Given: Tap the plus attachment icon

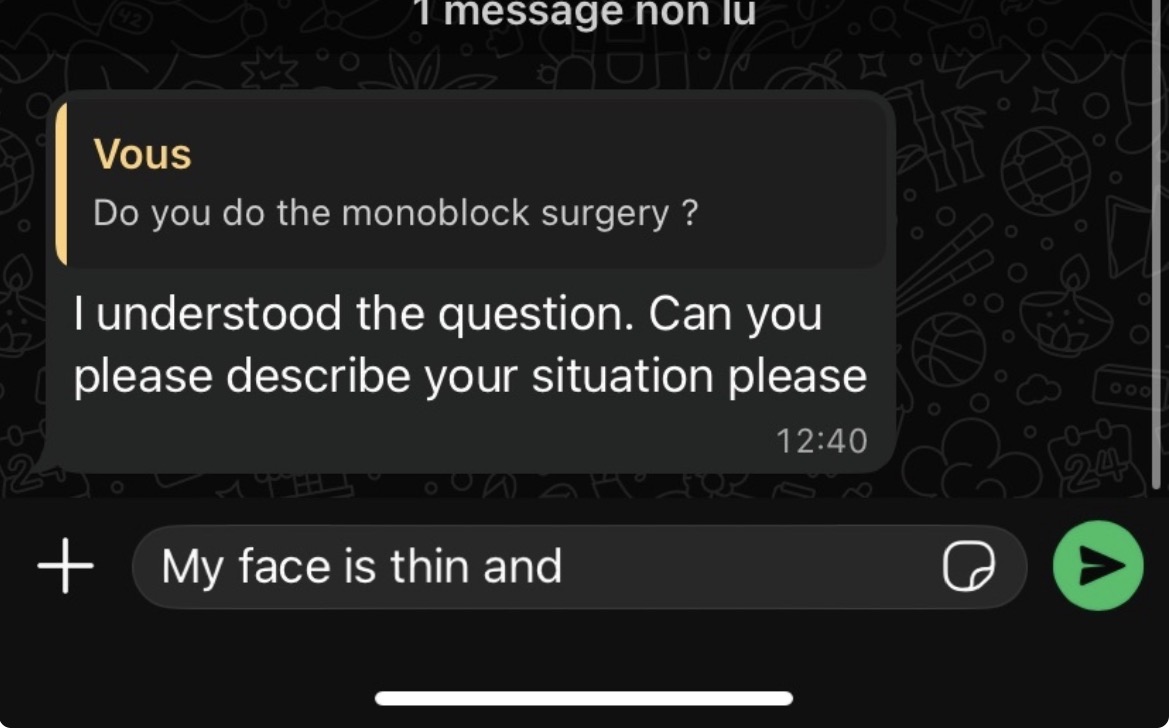Looking at the screenshot, I should (66, 566).
